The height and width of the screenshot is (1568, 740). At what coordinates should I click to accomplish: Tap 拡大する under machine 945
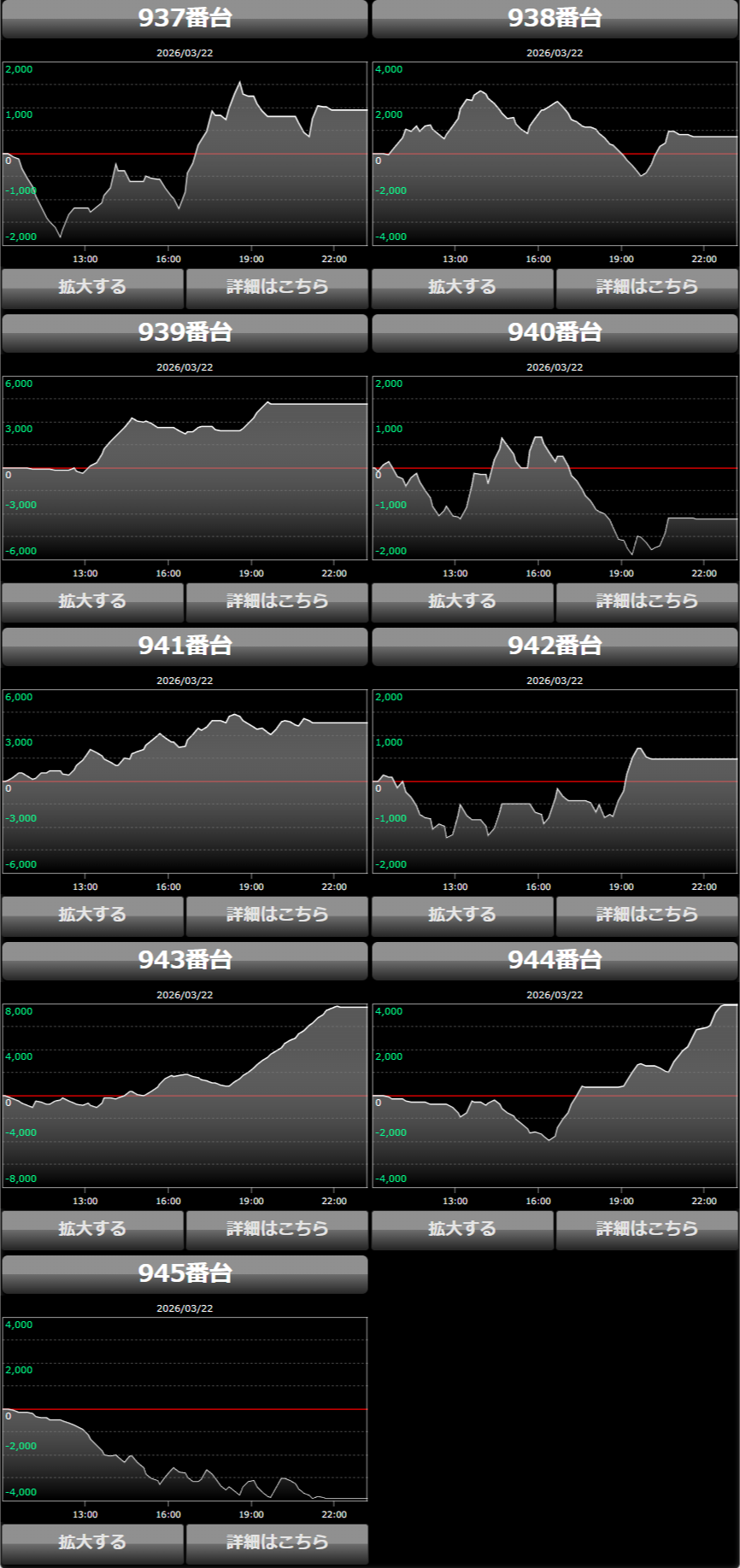point(92,1542)
